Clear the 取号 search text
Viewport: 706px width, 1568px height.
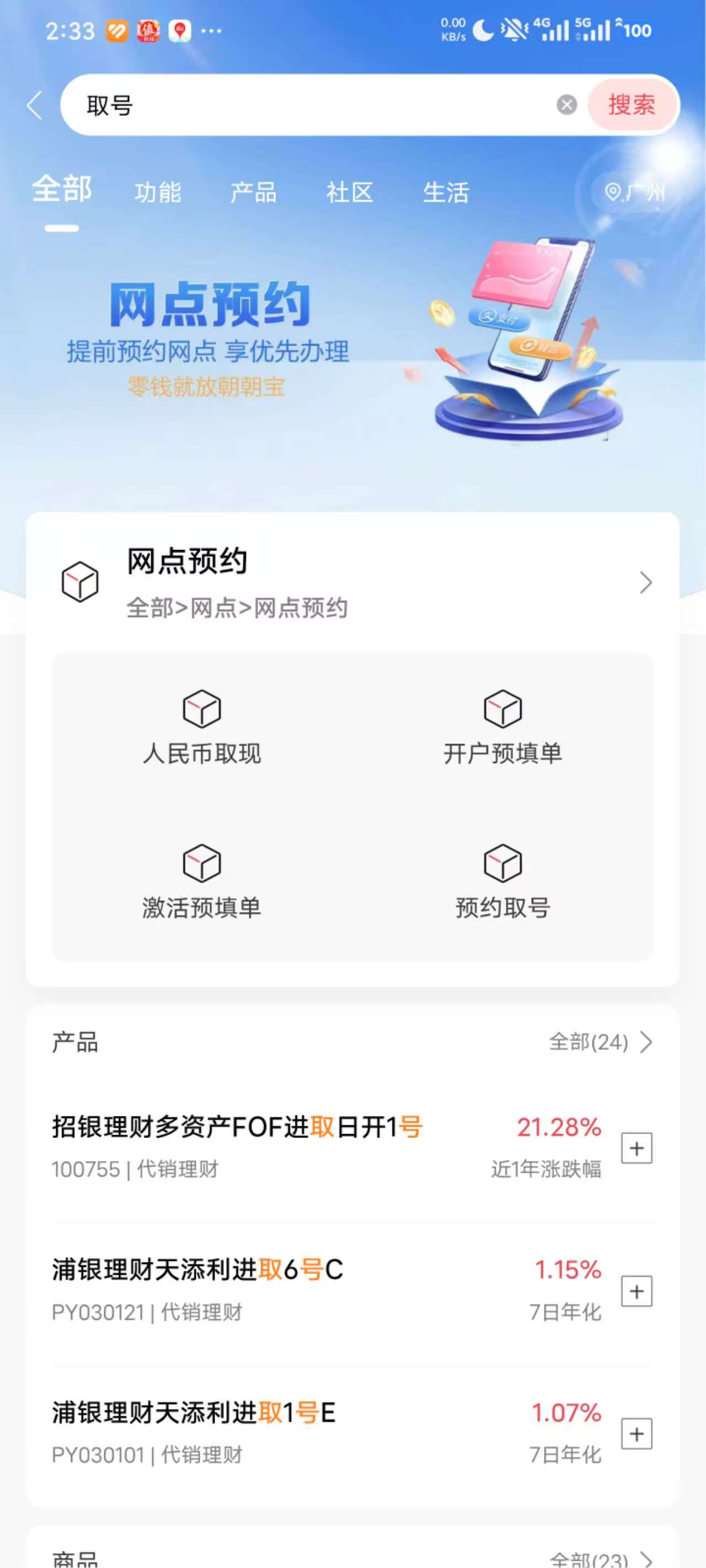pyautogui.click(x=566, y=105)
